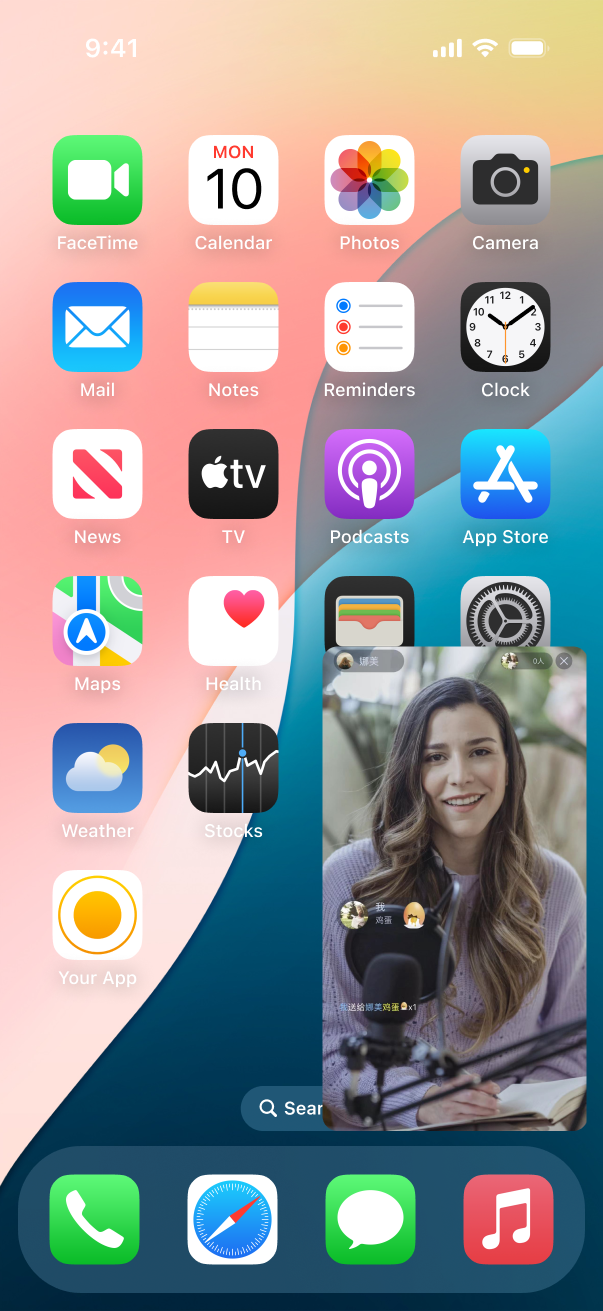Tap the Search pill above the dock
603x1311 pixels.
285,1108
